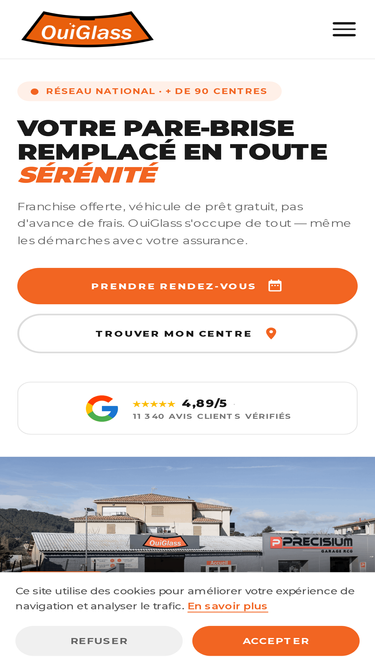Open the hamburger navigation menu
375x667 pixels.
[344, 29]
